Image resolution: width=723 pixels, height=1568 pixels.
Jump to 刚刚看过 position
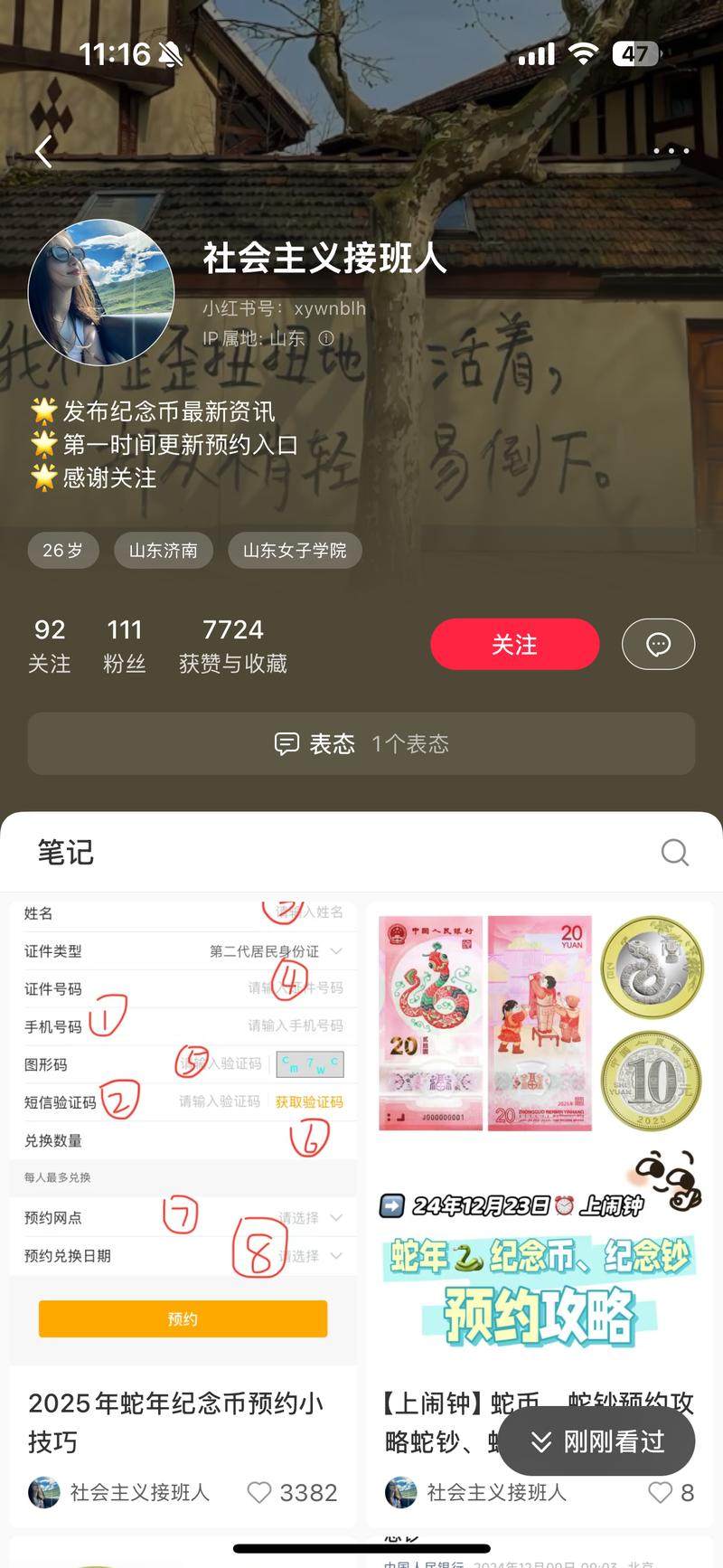tap(596, 1441)
